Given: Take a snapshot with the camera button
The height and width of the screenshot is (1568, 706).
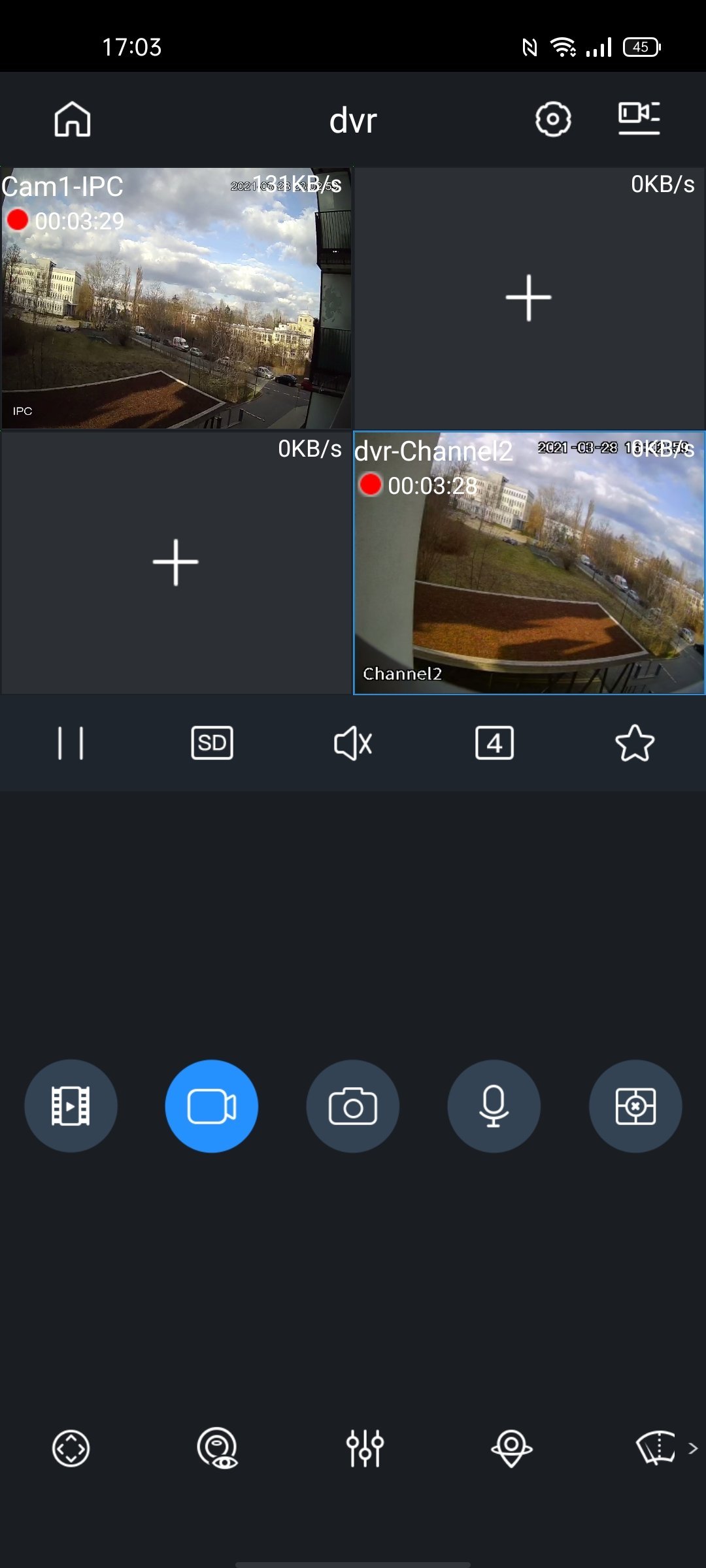Looking at the screenshot, I should pyautogui.click(x=353, y=1106).
